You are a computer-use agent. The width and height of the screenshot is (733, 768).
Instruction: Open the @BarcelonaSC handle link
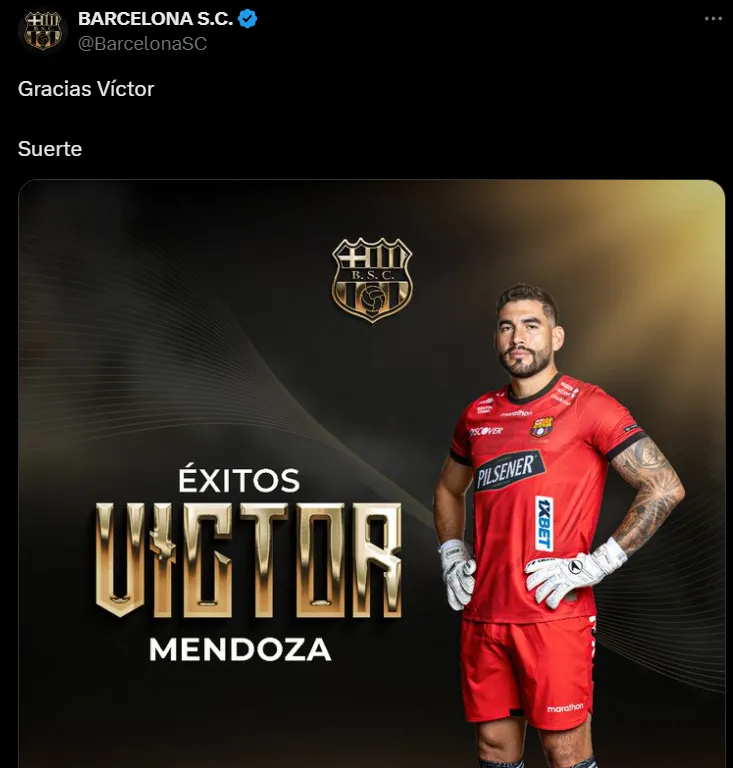pos(143,41)
